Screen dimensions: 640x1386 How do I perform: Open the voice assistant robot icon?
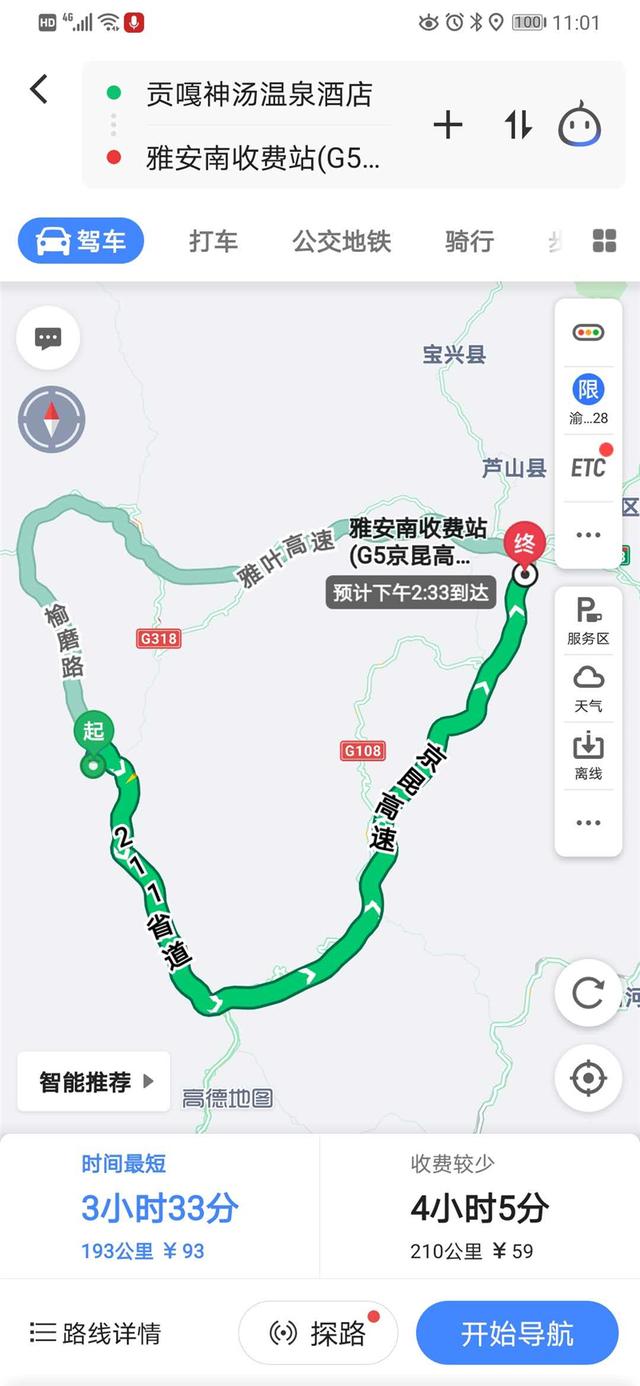pos(579,125)
